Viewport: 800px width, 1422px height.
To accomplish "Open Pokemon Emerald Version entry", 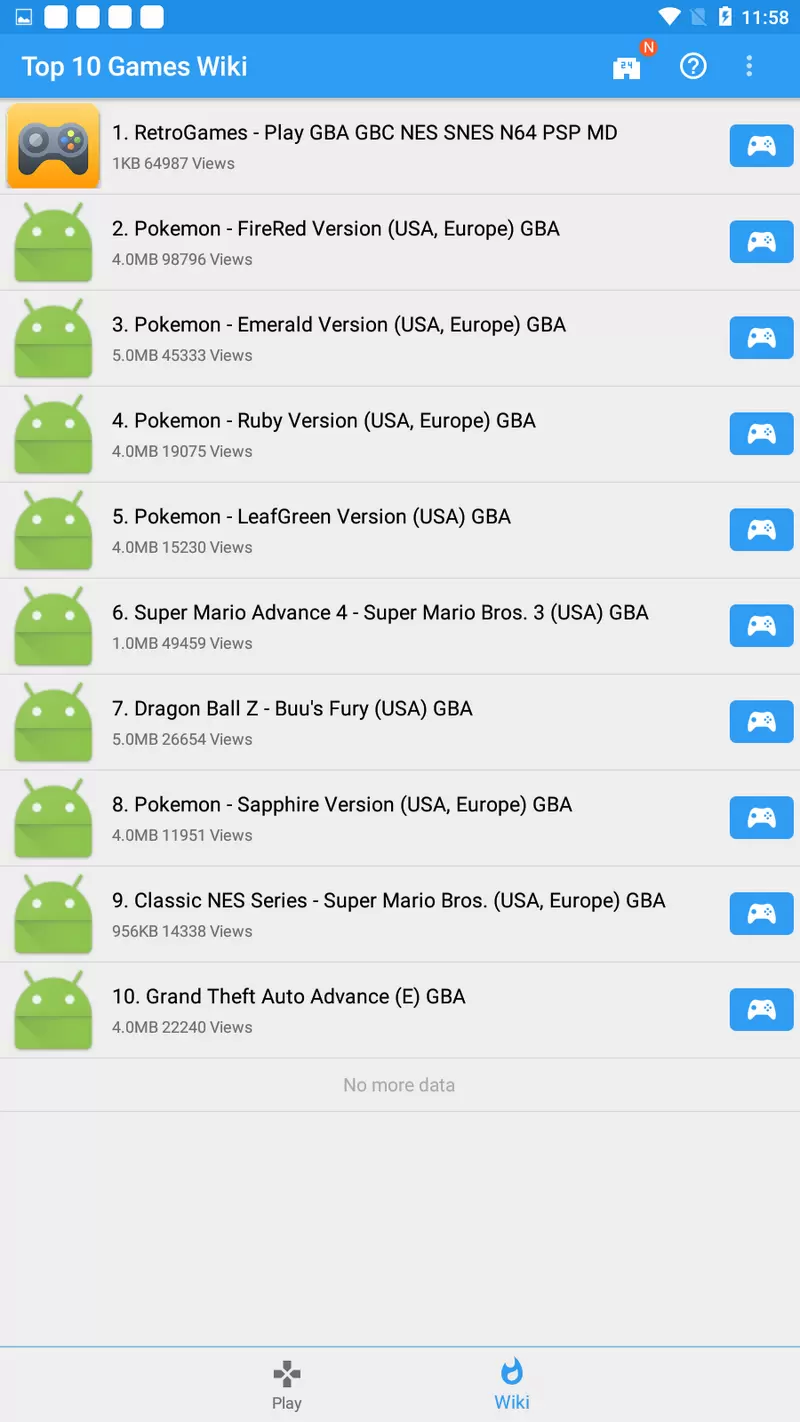I will click(400, 339).
